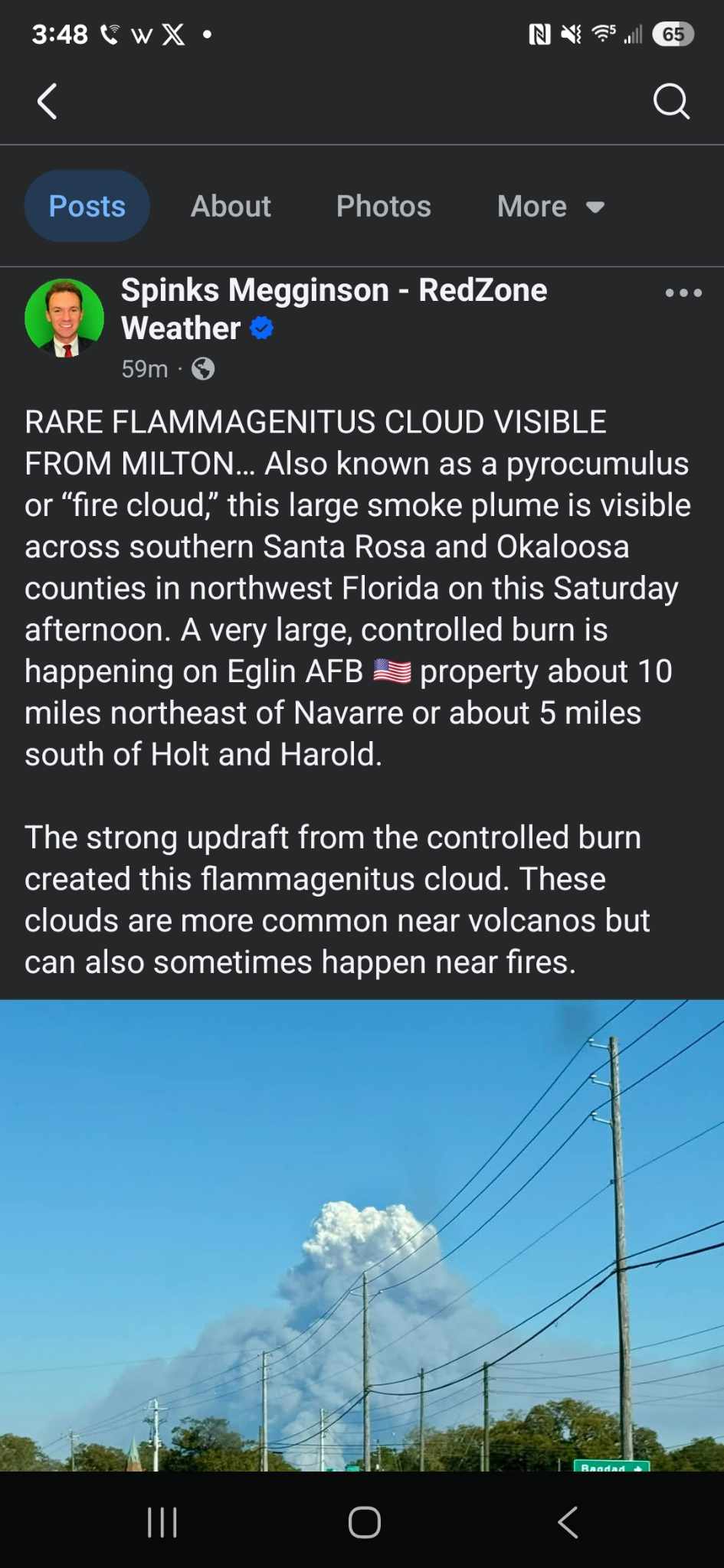Tap the system home button
The height and width of the screenshot is (1568, 724).
(x=364, y=1522)
